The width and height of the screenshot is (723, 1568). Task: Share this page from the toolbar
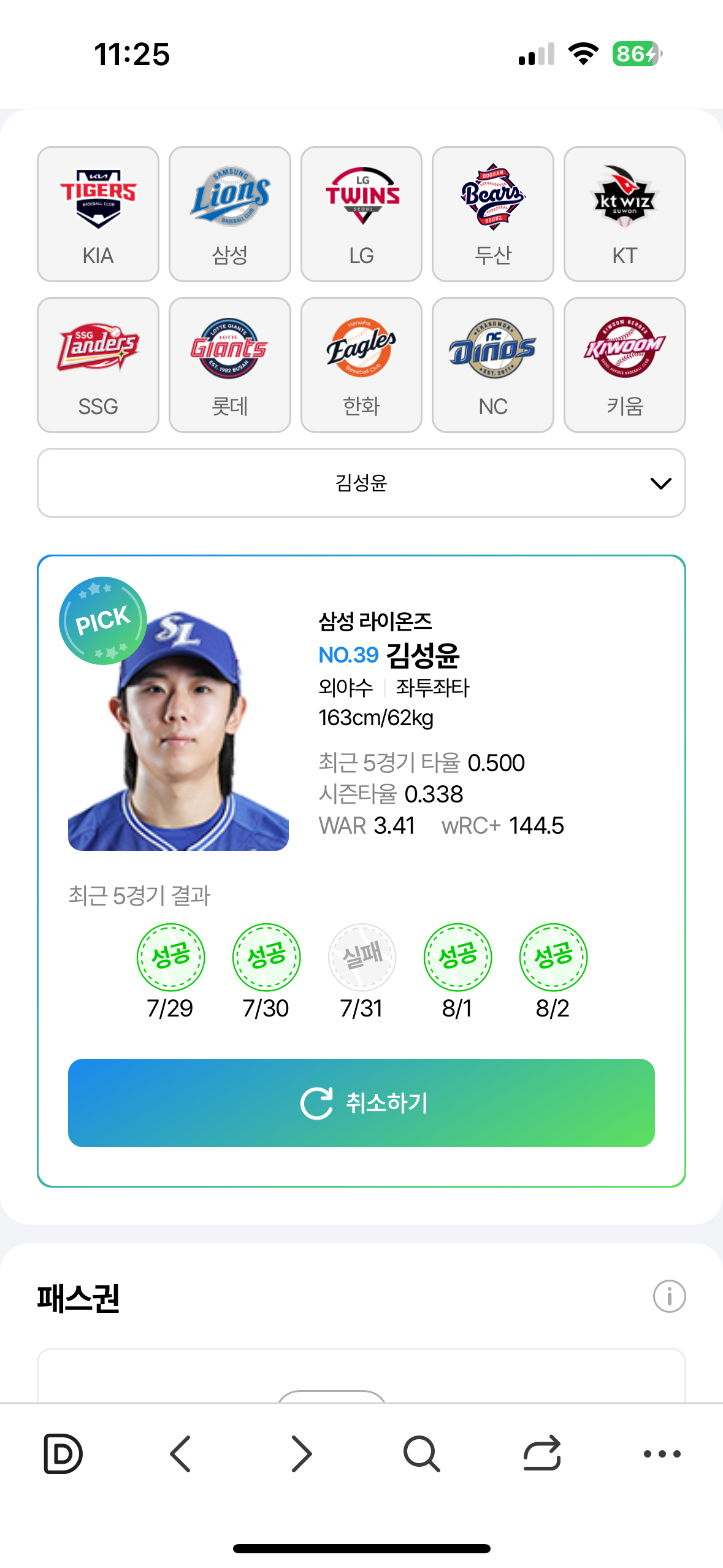tap(542, 1453)
